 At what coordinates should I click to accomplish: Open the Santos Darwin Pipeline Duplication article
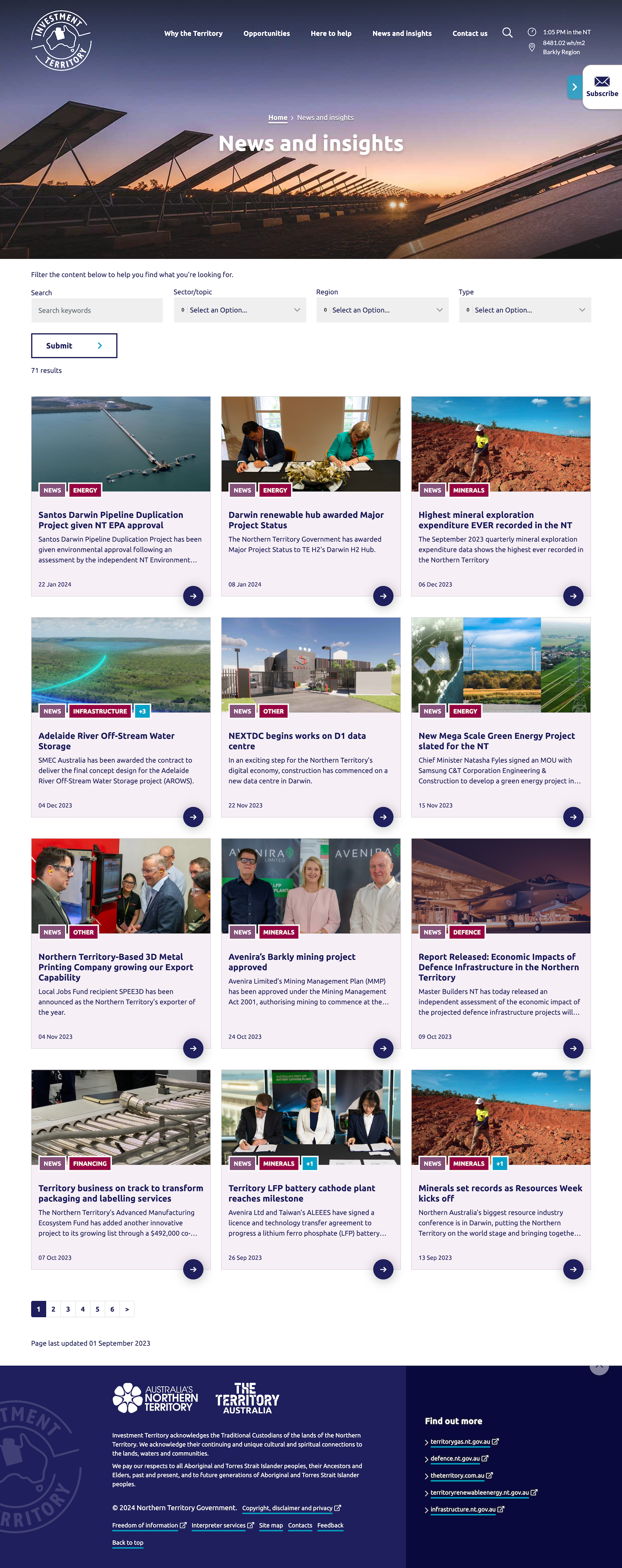(110, 520)
